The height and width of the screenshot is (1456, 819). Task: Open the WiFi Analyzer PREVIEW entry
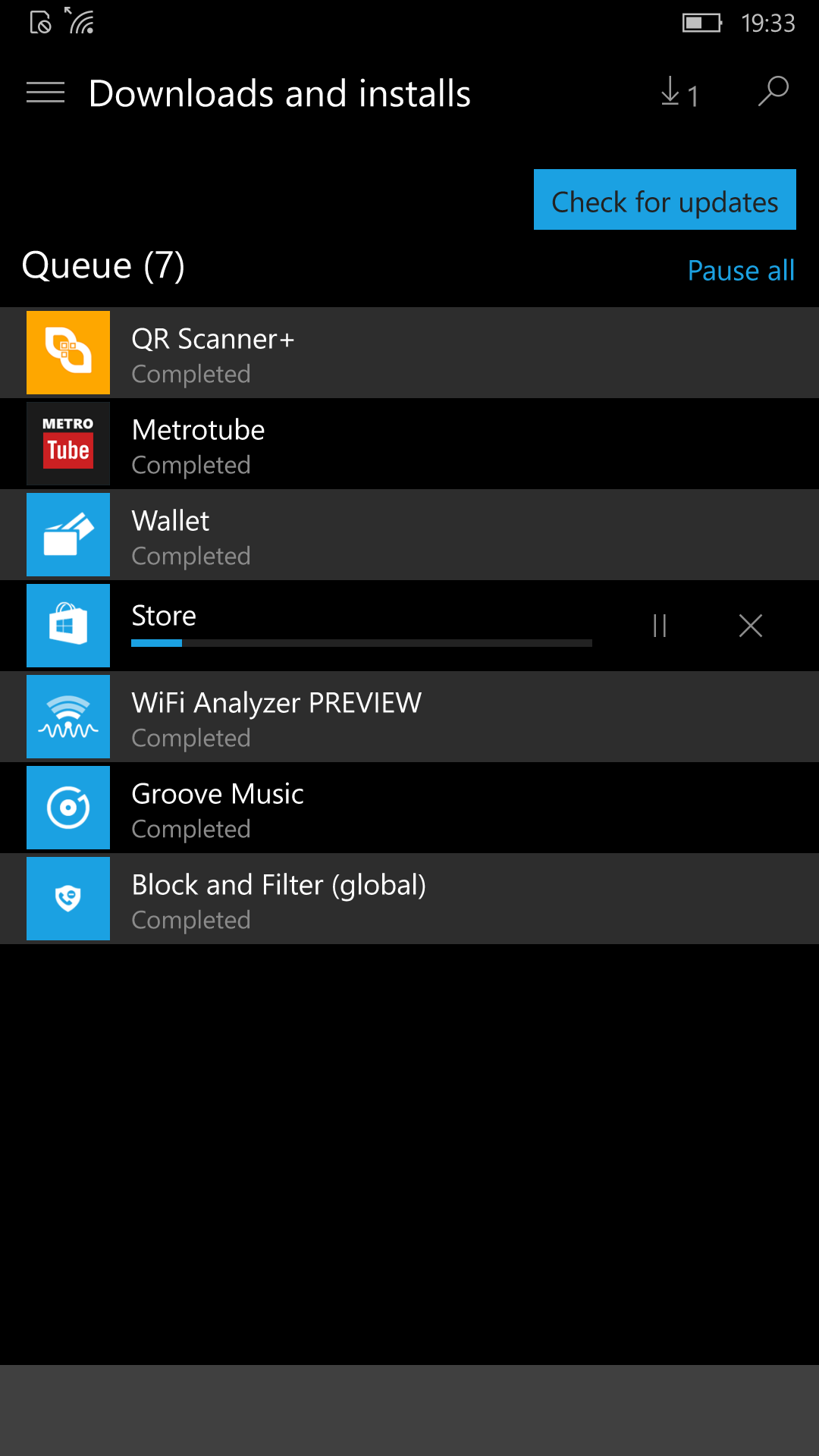pos(409,717)
